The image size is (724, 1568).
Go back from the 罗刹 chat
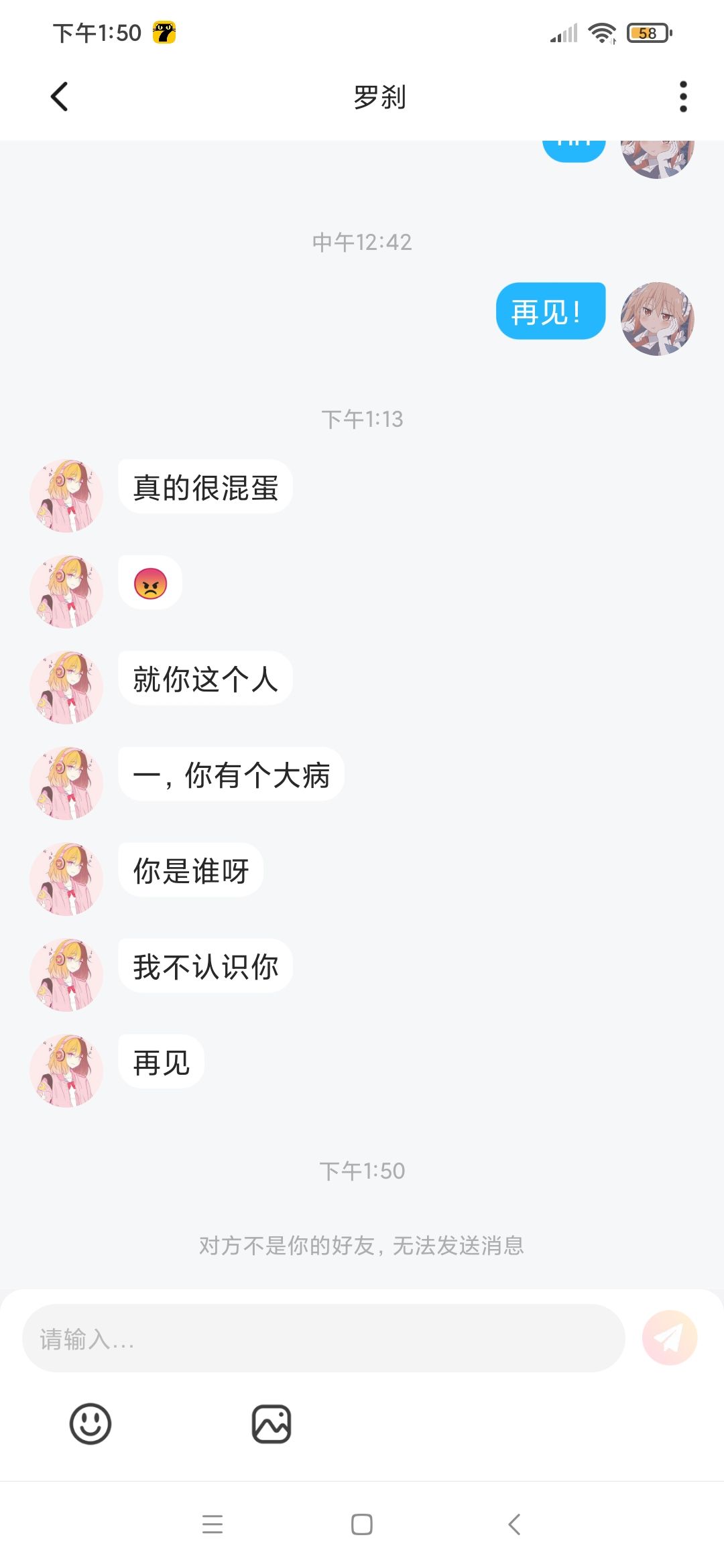coord(60,96)
